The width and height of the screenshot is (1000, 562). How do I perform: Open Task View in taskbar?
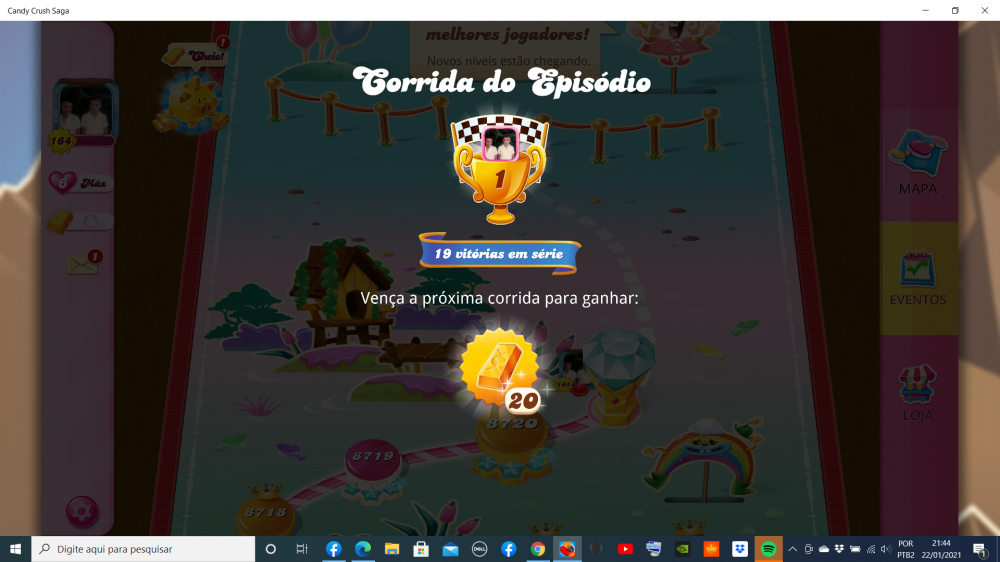[x=301, y=549]
